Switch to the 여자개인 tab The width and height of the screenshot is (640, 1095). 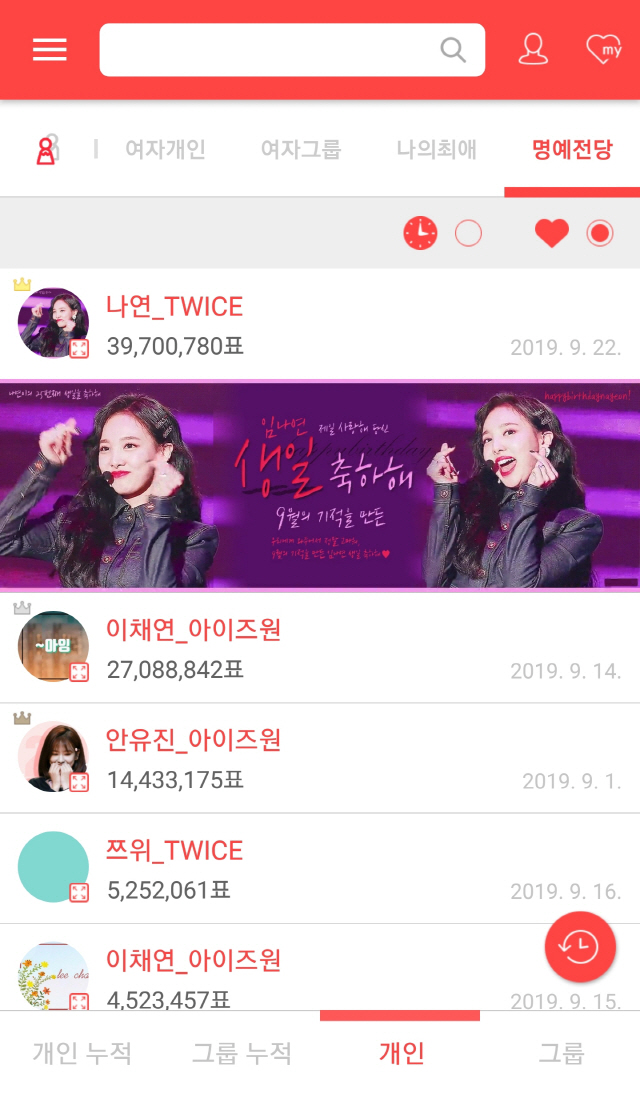click(x=165, y=150)
